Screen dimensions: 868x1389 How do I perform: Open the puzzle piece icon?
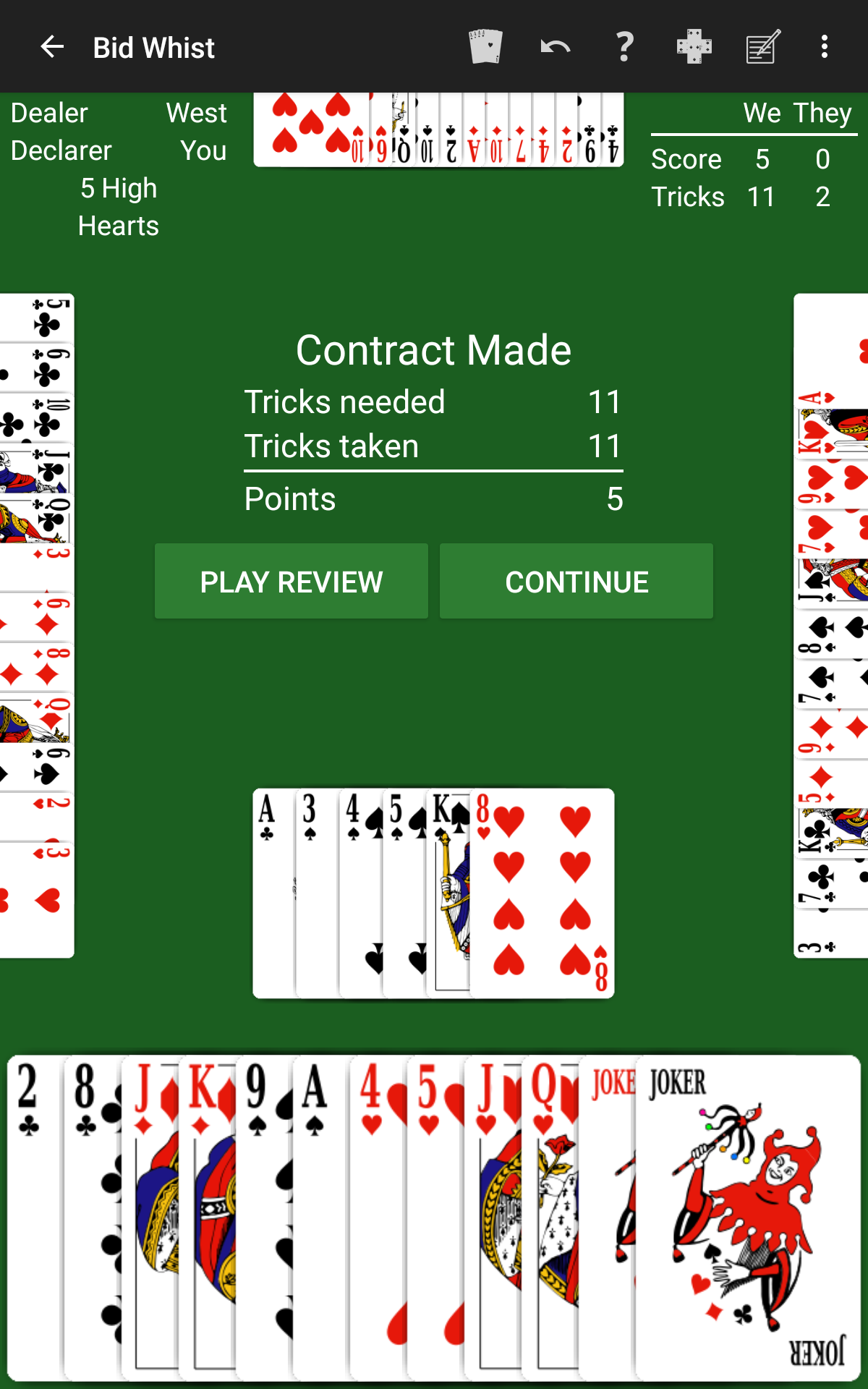(x=694, y=47)
